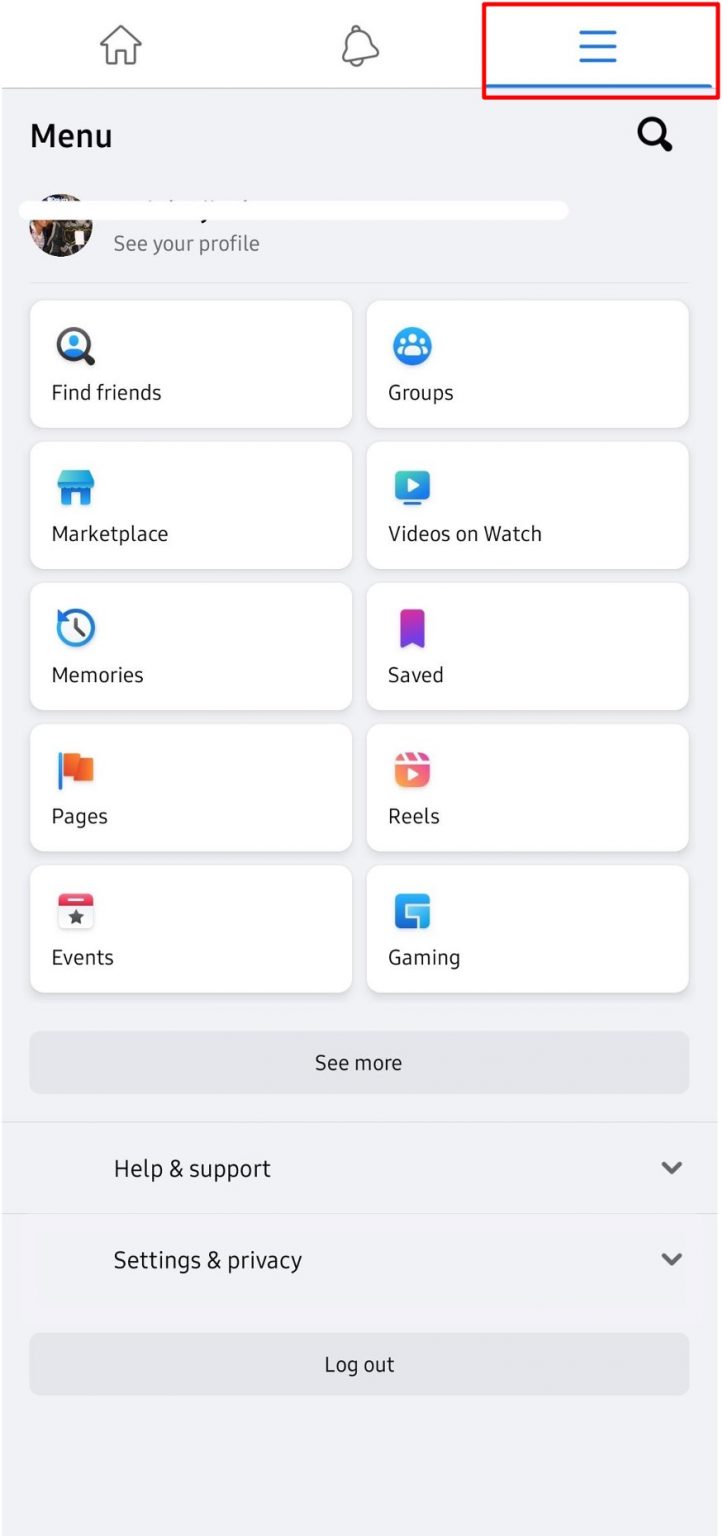This screenshot has width=723, height=1536.
Task: Open the Pages shortcut
Action: [x=191, y=788]
